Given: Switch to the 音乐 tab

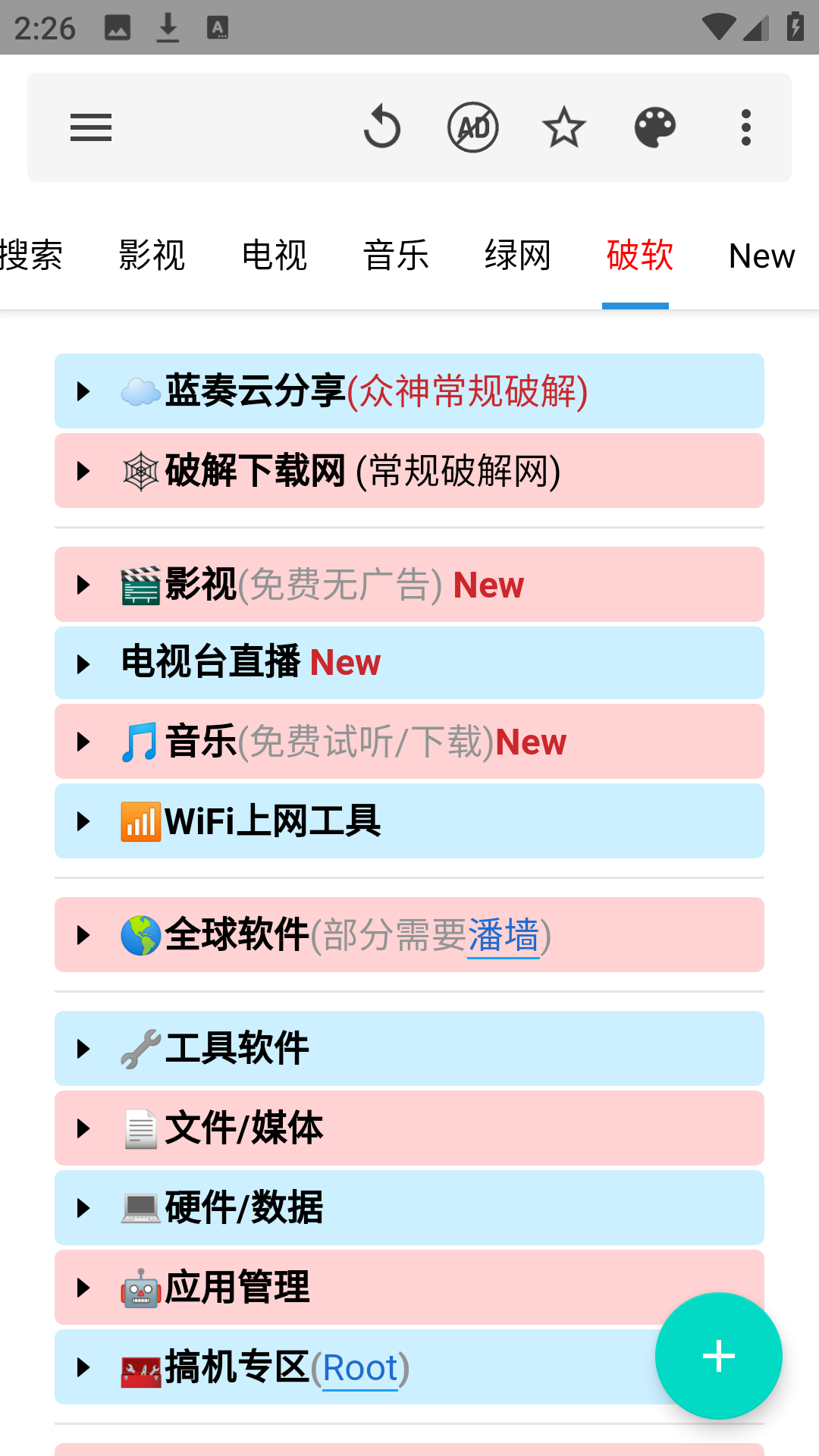Looking at the screenshot, I should point(396,256).
